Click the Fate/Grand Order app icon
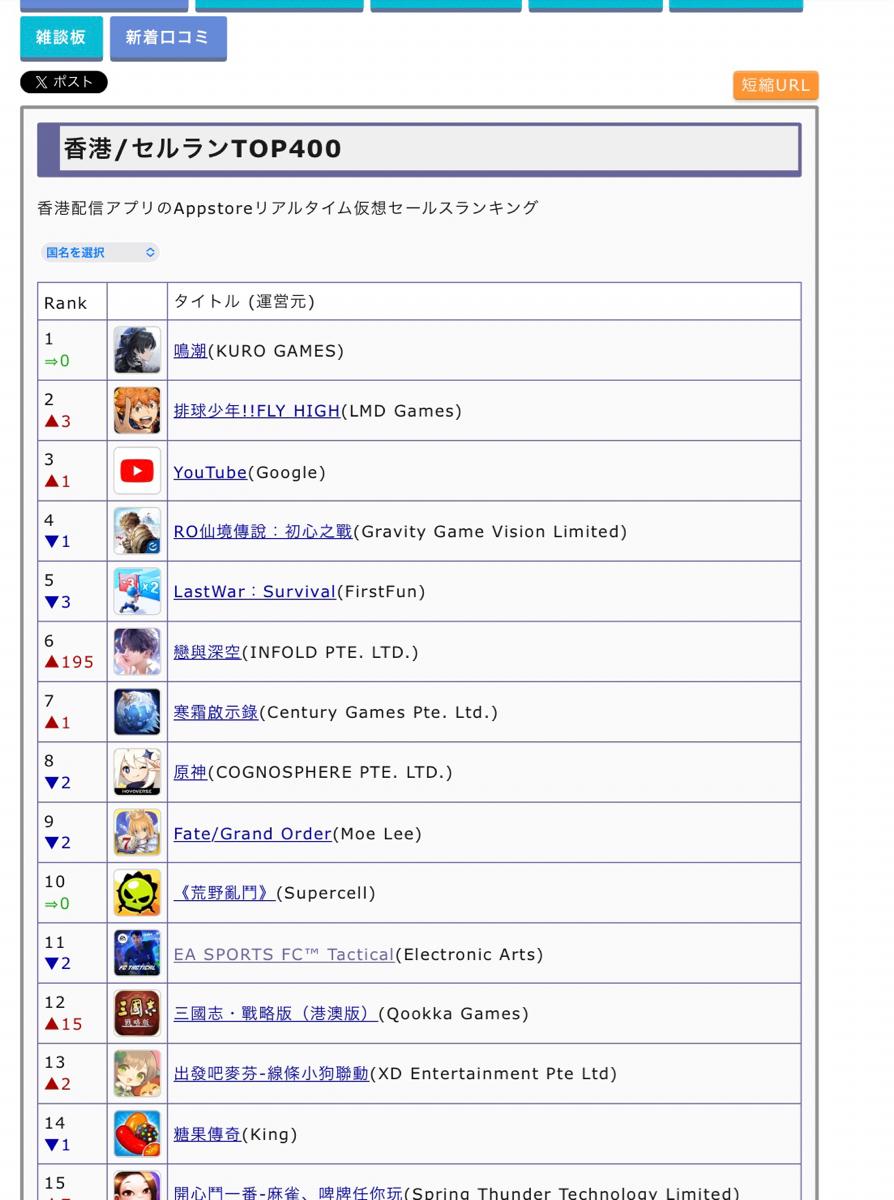894x1200 pixels. (x=136, y=831)
